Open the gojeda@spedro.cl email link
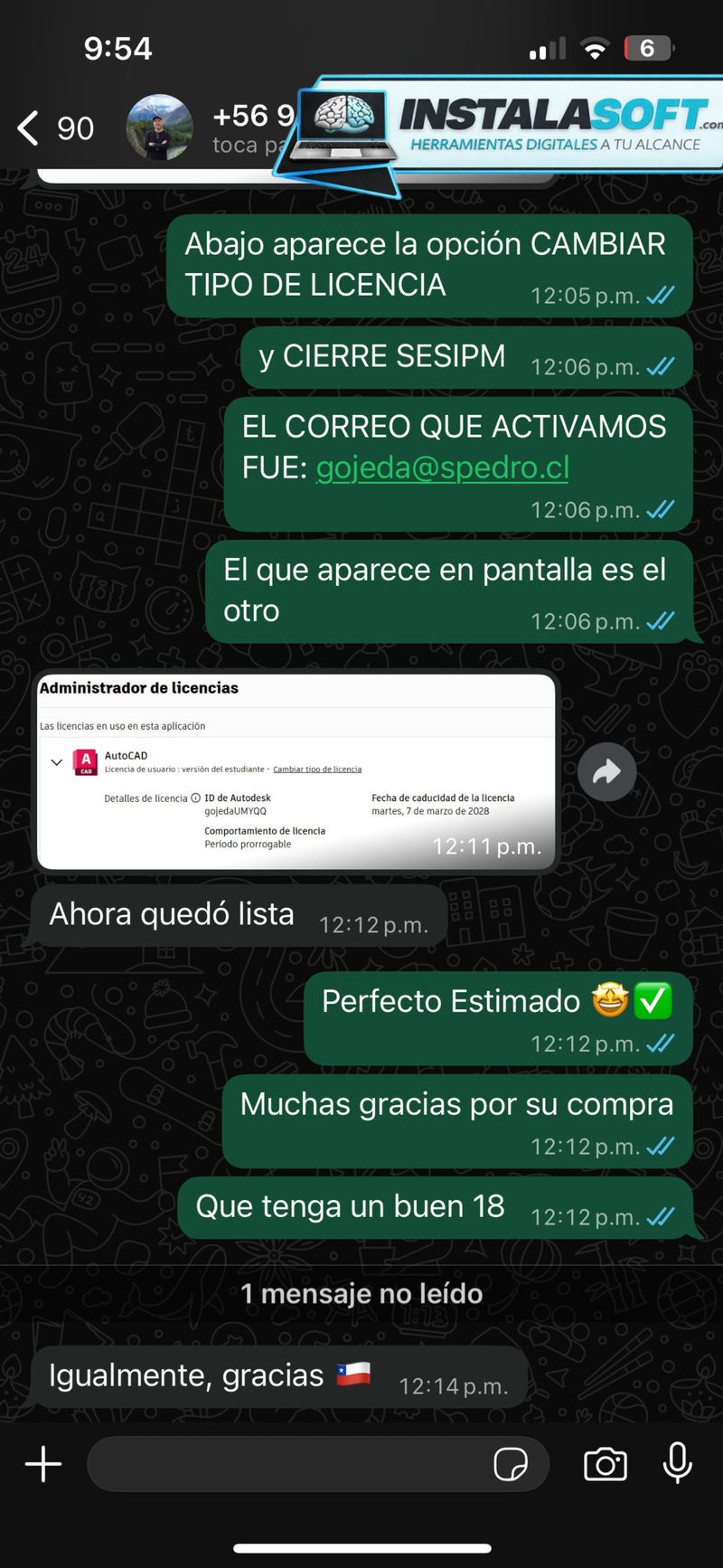723x1568 pixels. [442, 468]
